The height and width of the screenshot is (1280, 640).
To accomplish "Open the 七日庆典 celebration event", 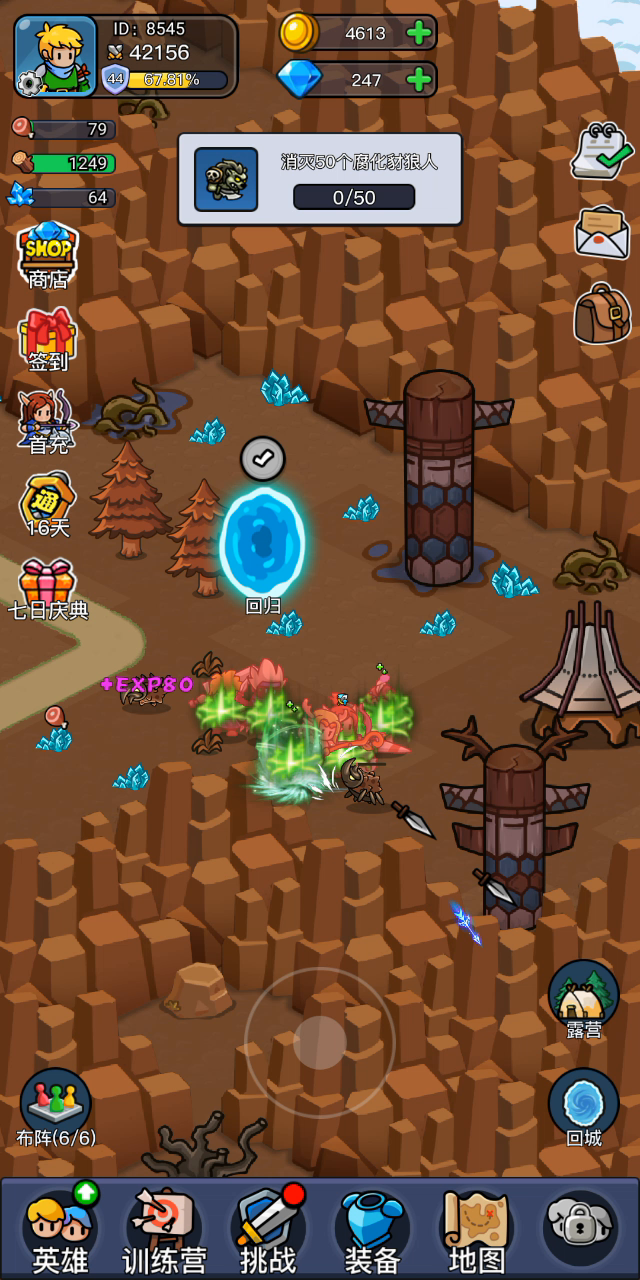I will [47, 590].
